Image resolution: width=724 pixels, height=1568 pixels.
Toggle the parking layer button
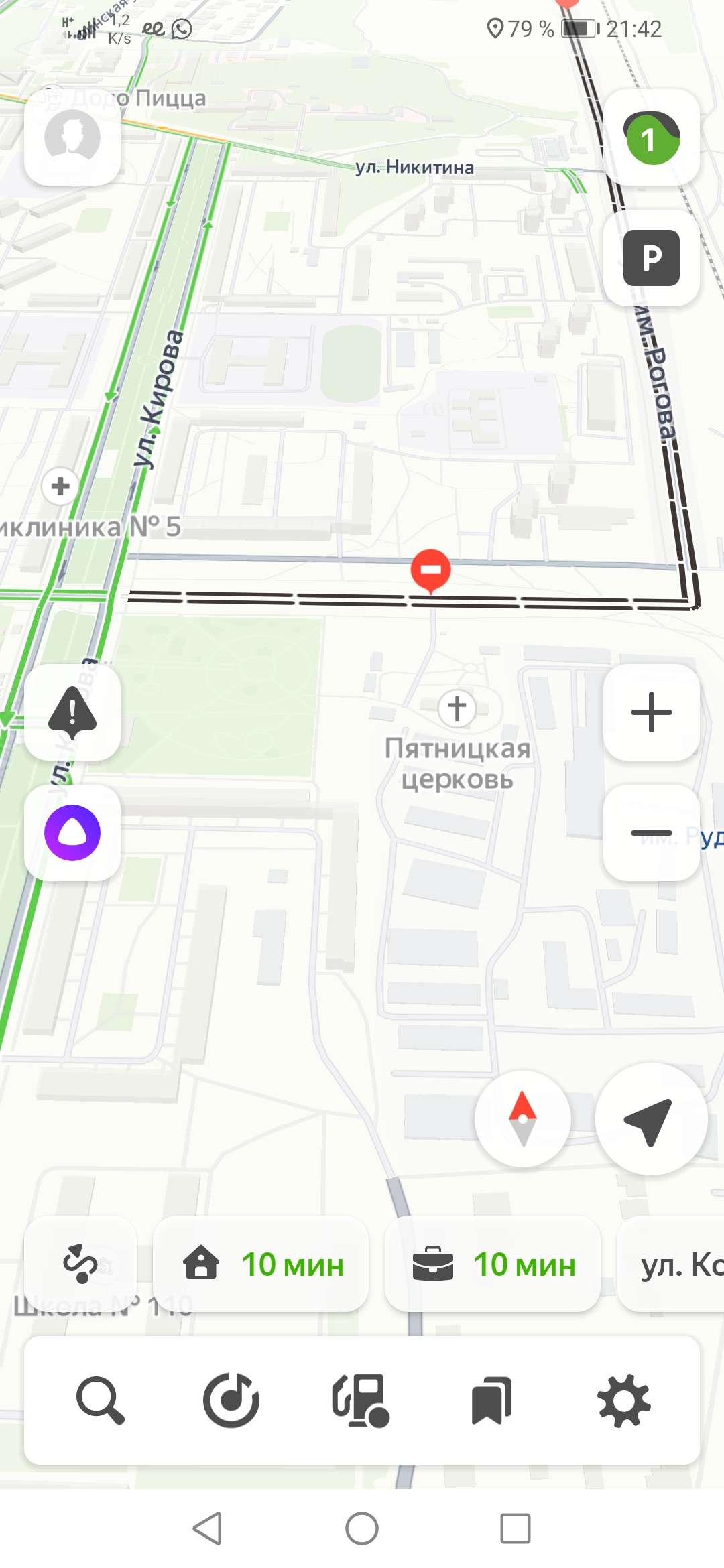[652, 258]
